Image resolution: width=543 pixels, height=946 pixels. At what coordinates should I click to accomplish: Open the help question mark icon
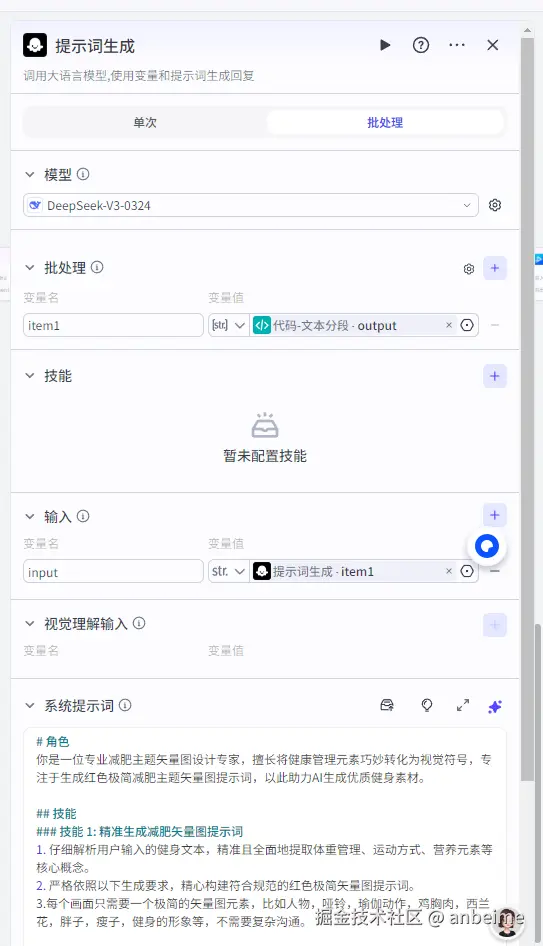point(421,45)
